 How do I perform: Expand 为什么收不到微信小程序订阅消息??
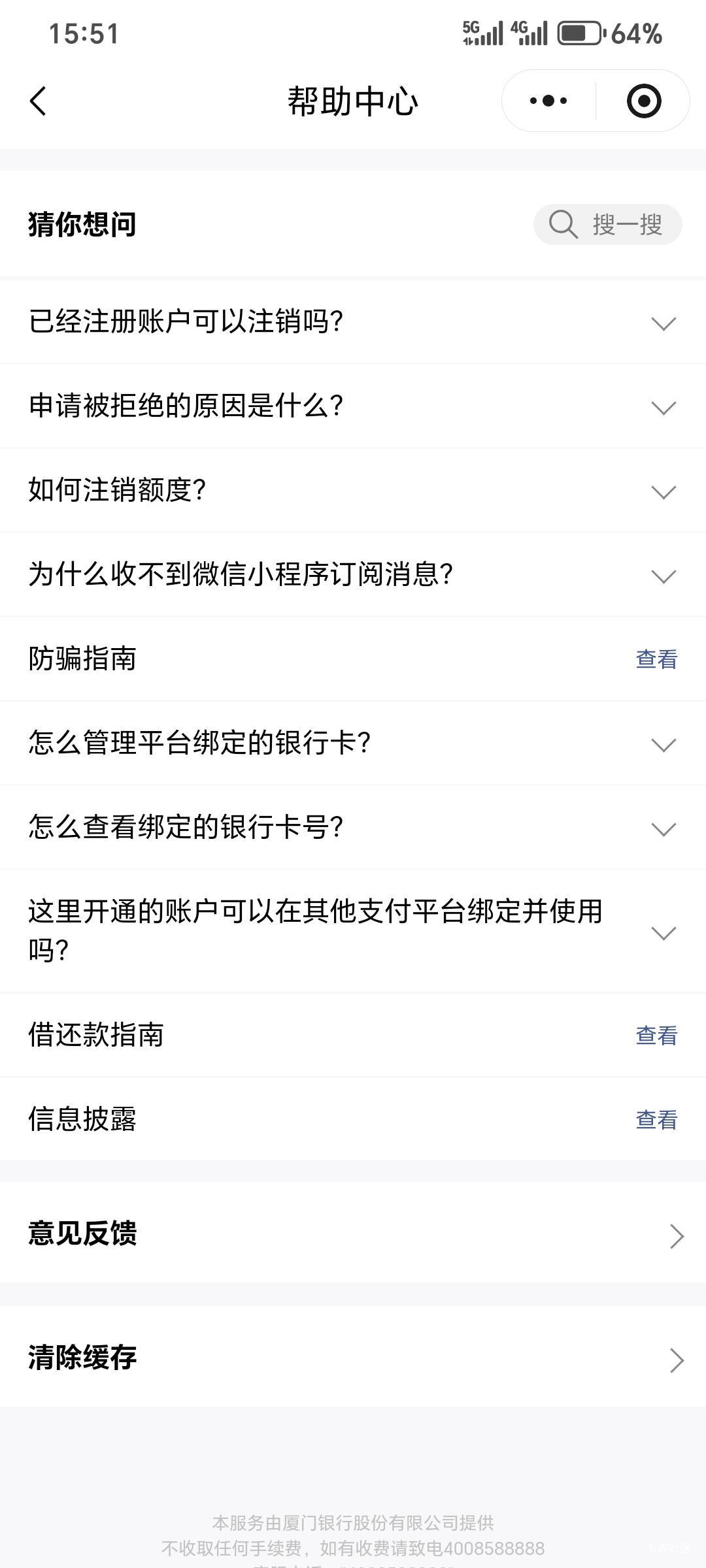point(353,574)
